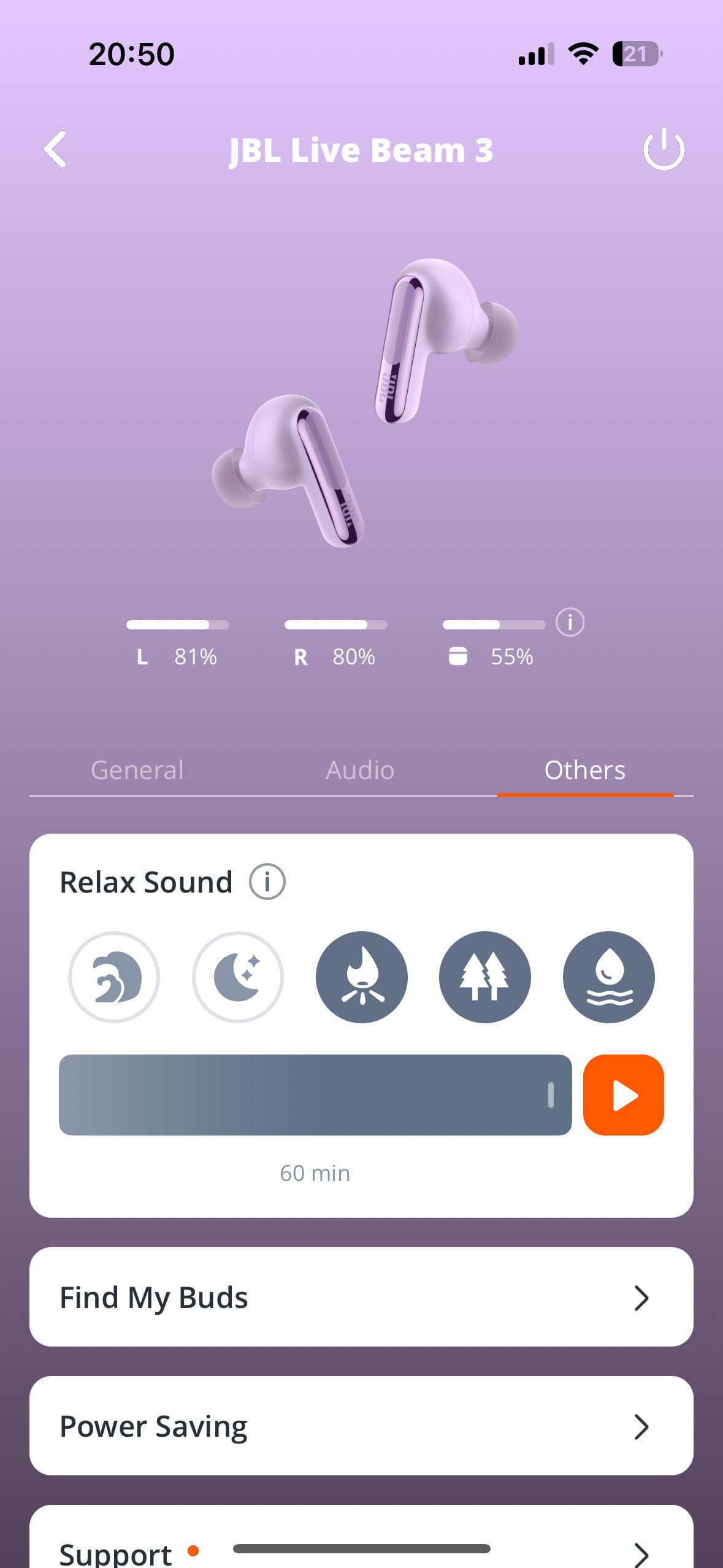This screenshot has height=1568, width=723.
Task: Go back using the top-left arrow
Action: tap(55, 149)
